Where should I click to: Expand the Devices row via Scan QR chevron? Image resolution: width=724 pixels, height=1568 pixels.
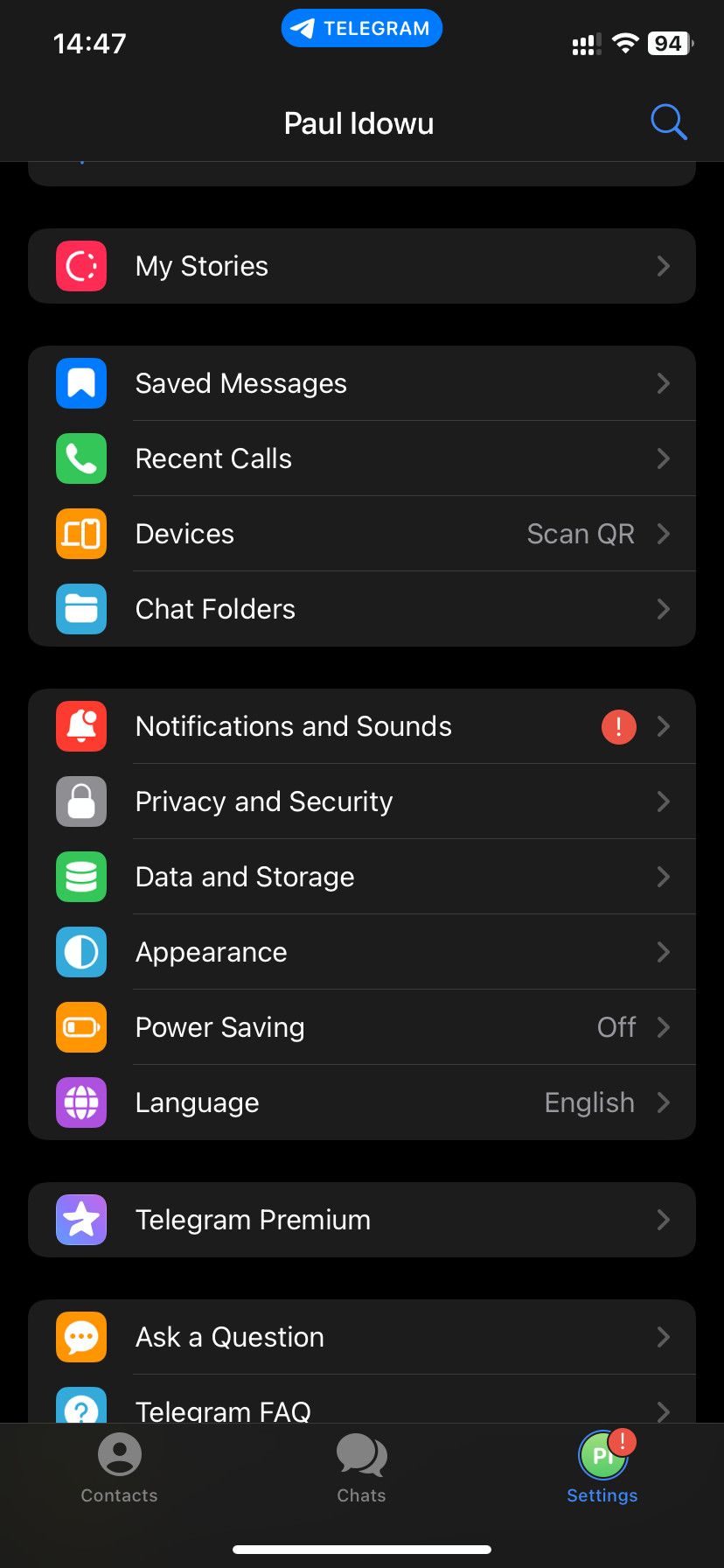point(663,533)
